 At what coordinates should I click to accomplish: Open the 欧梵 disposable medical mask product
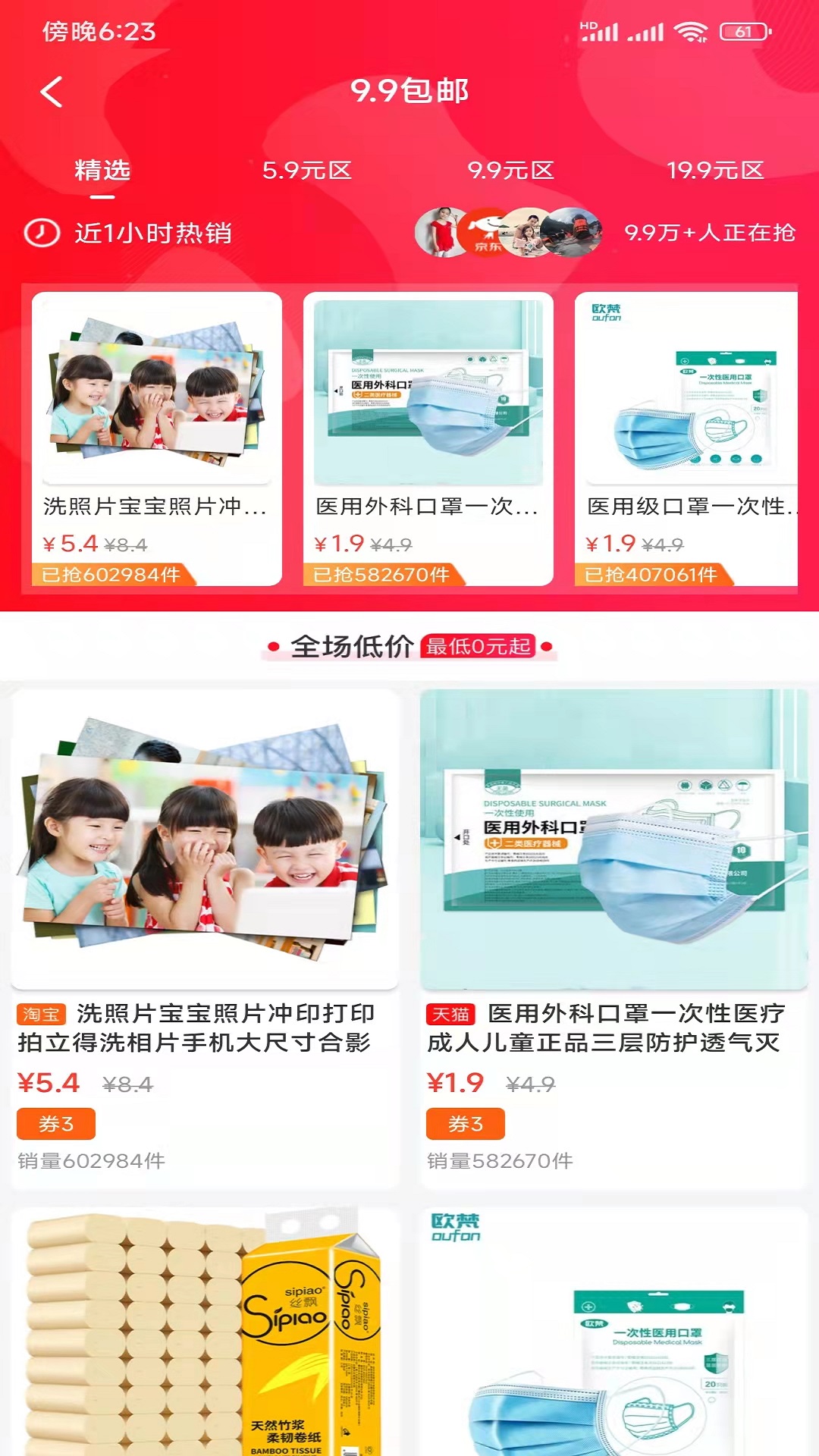614,1335
